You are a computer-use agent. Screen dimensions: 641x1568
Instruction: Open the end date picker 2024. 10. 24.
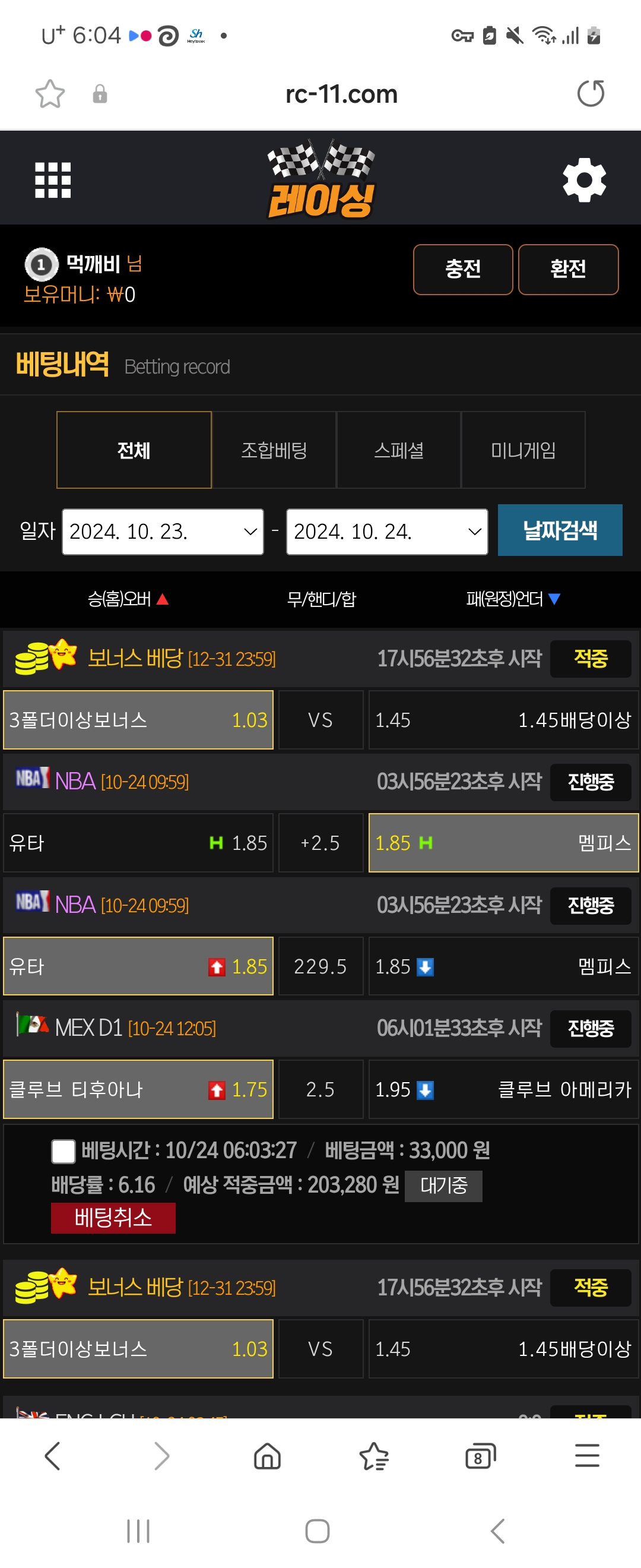click(x=387, y=532)
